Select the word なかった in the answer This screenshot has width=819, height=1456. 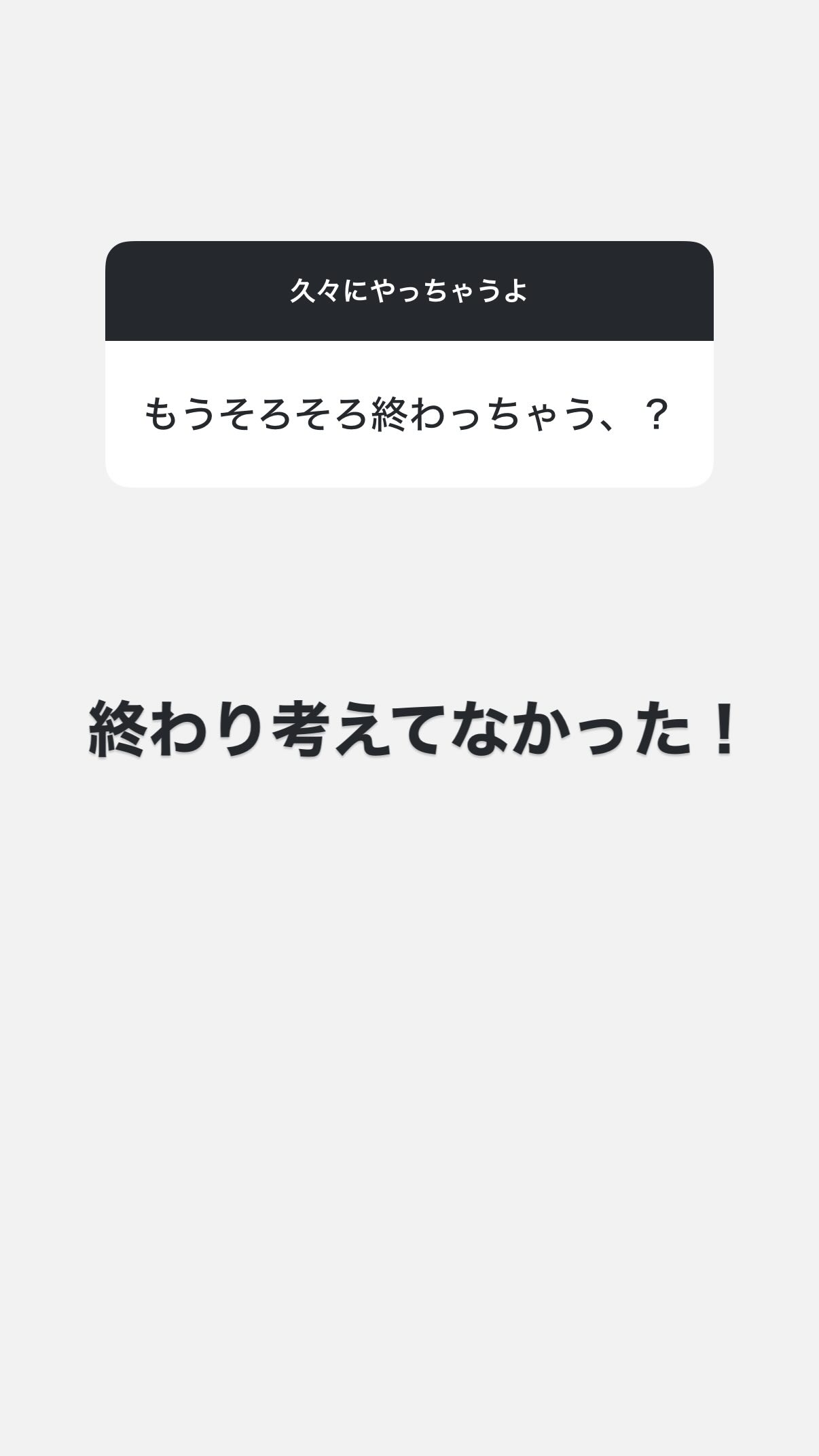[577, 733]
